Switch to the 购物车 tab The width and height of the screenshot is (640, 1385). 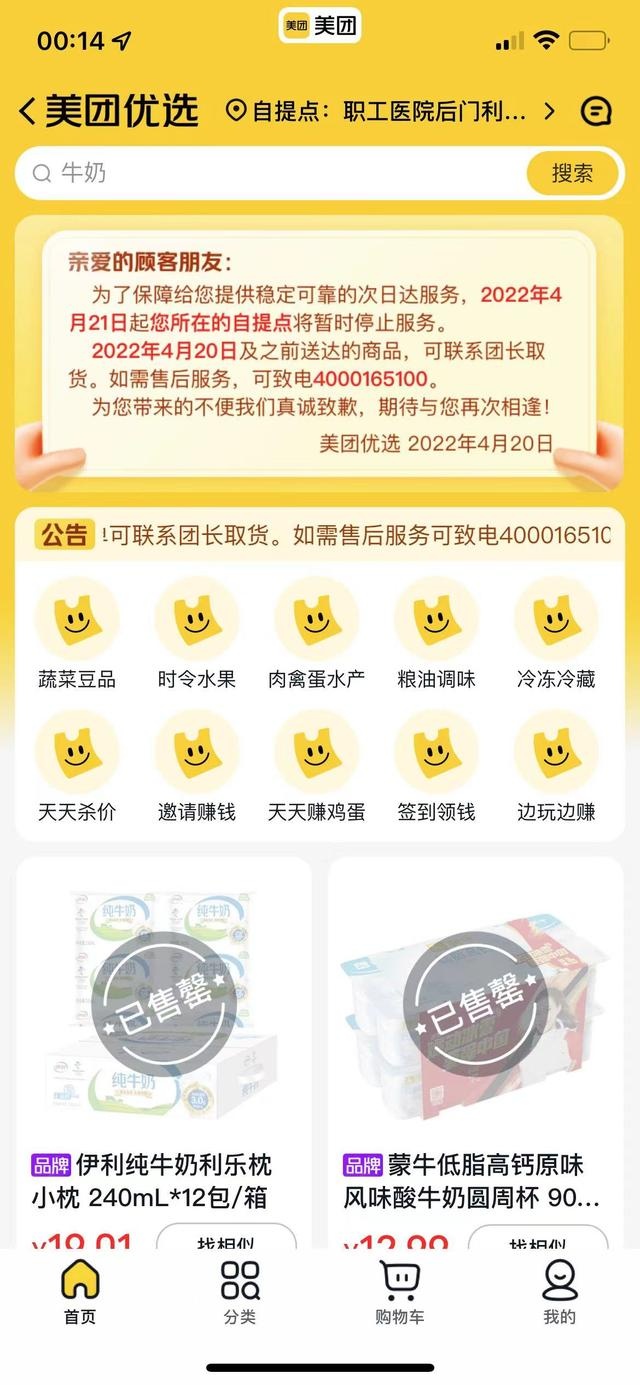click(400, 1292)
